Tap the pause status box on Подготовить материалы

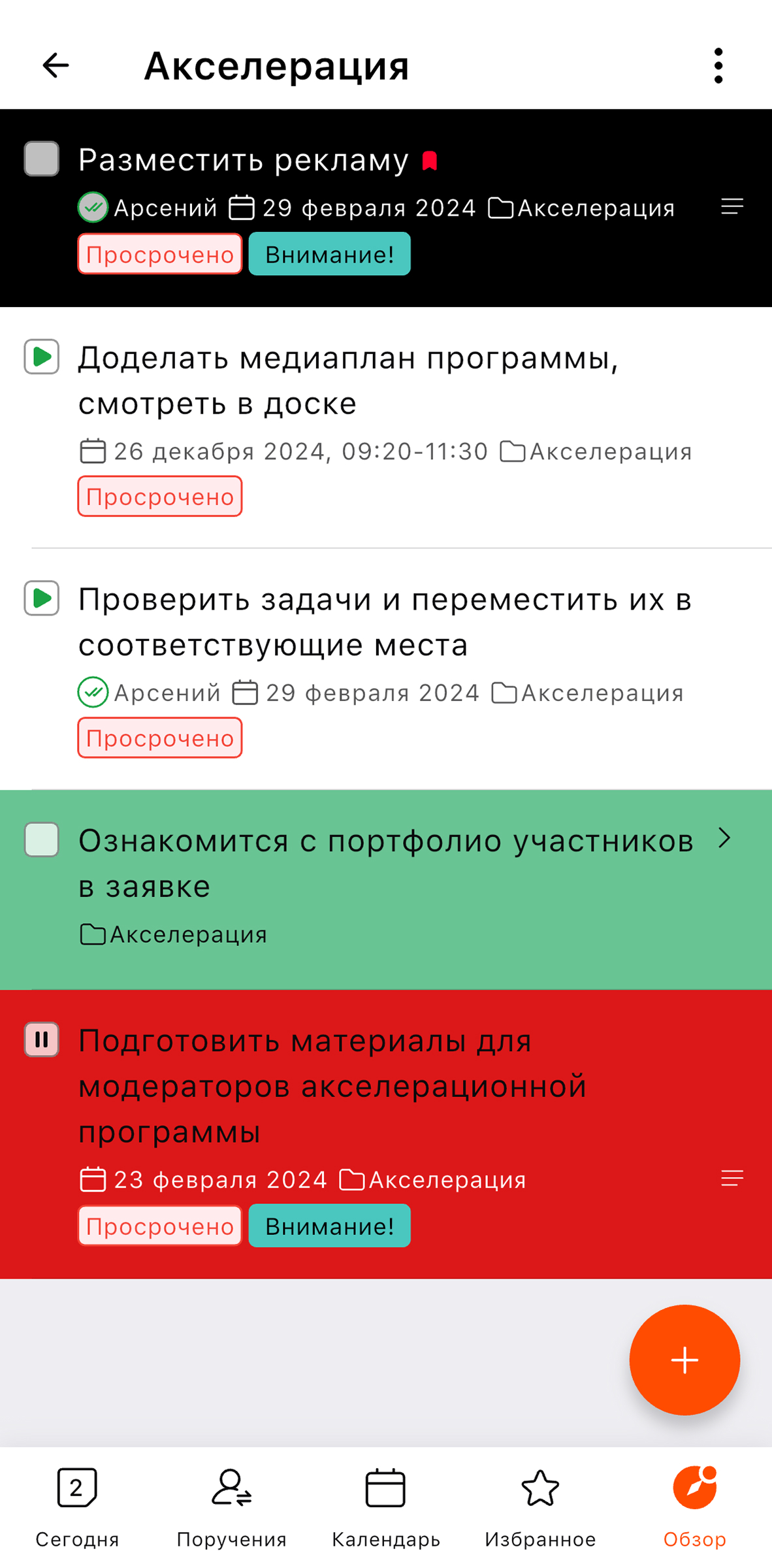click(x=42, y=1039)
